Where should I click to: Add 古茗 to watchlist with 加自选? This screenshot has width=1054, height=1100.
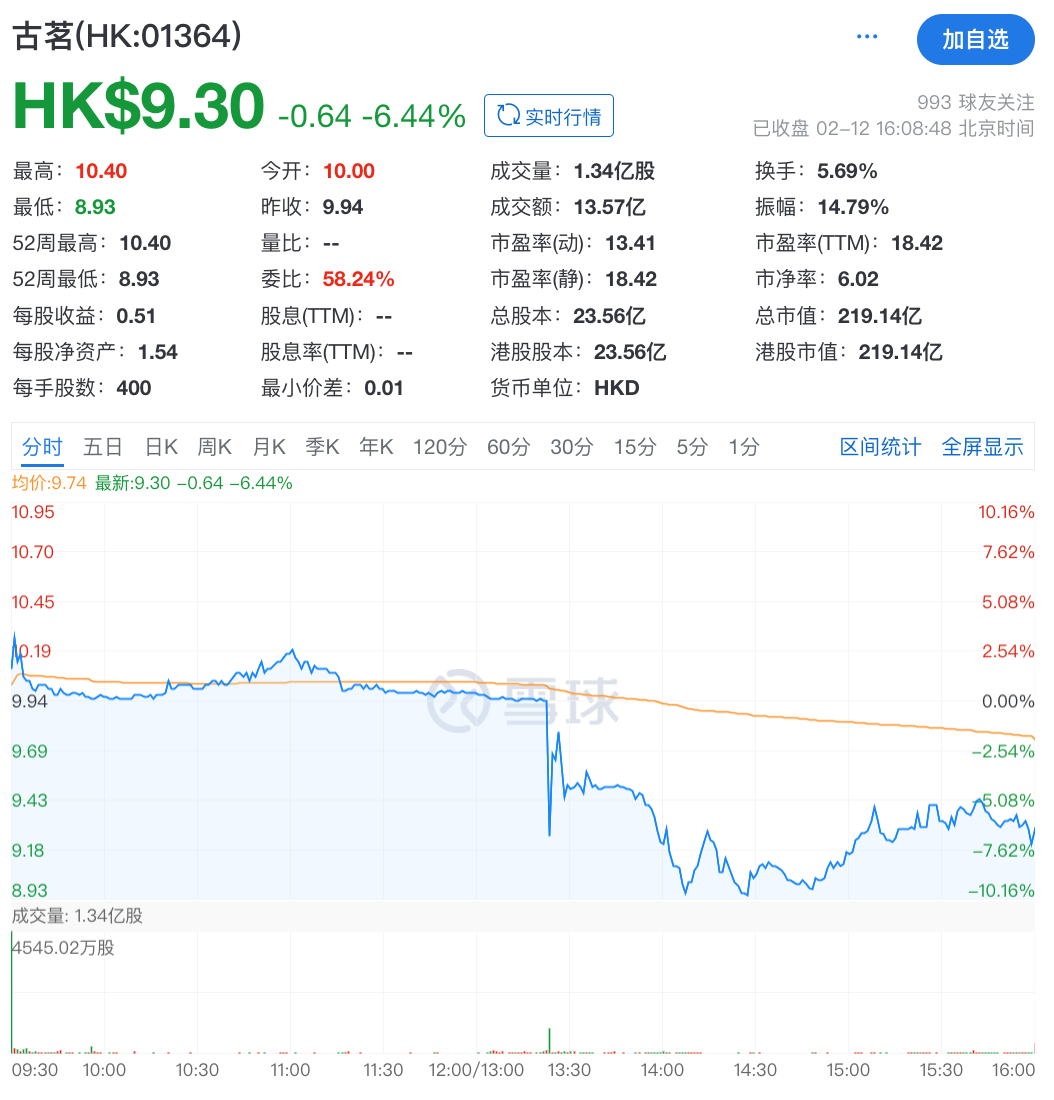975,40
